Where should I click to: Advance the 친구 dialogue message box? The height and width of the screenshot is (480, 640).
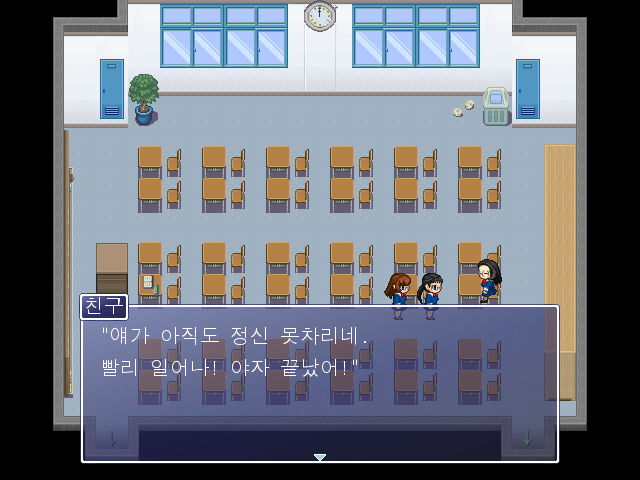[x=320, y=457]
